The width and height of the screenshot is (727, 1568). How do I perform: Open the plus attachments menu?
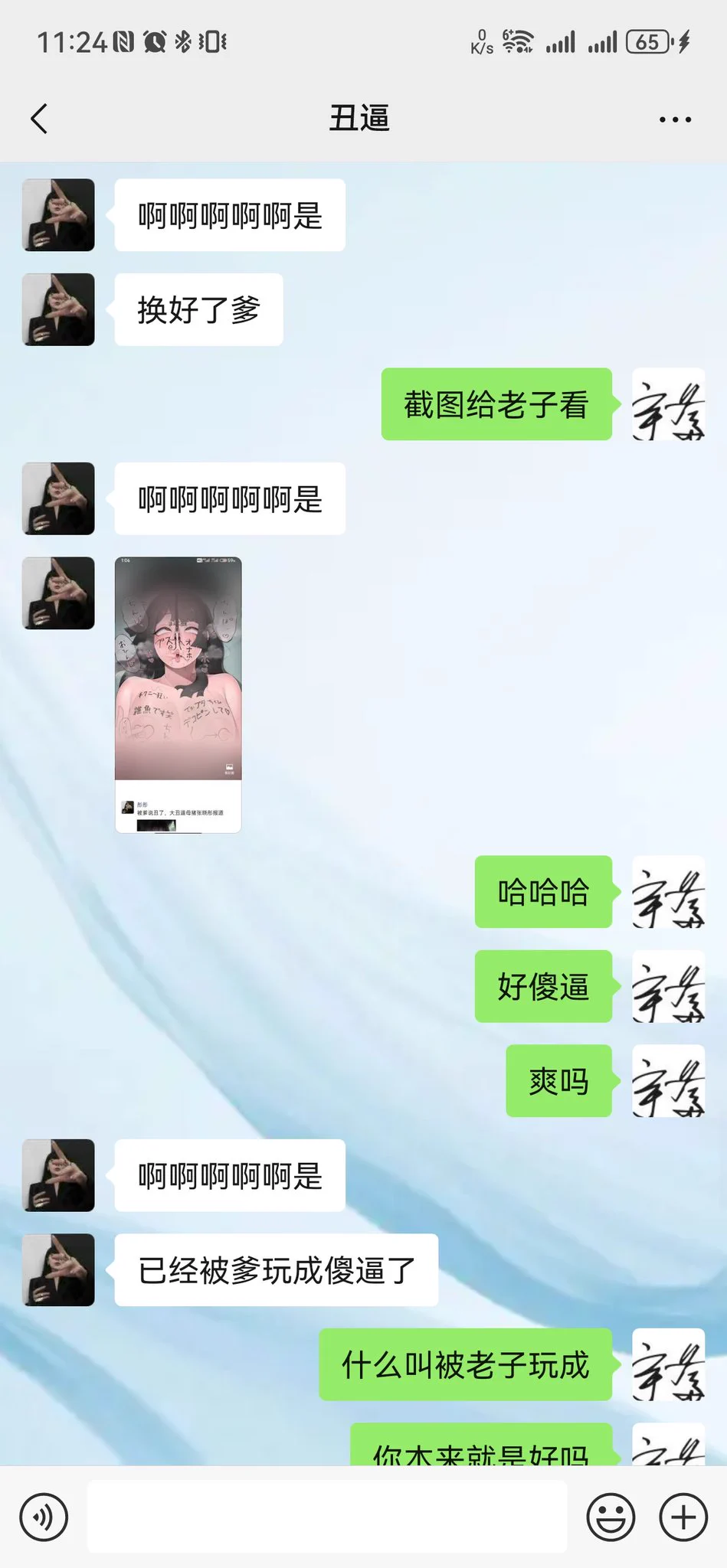[683, 1517]
